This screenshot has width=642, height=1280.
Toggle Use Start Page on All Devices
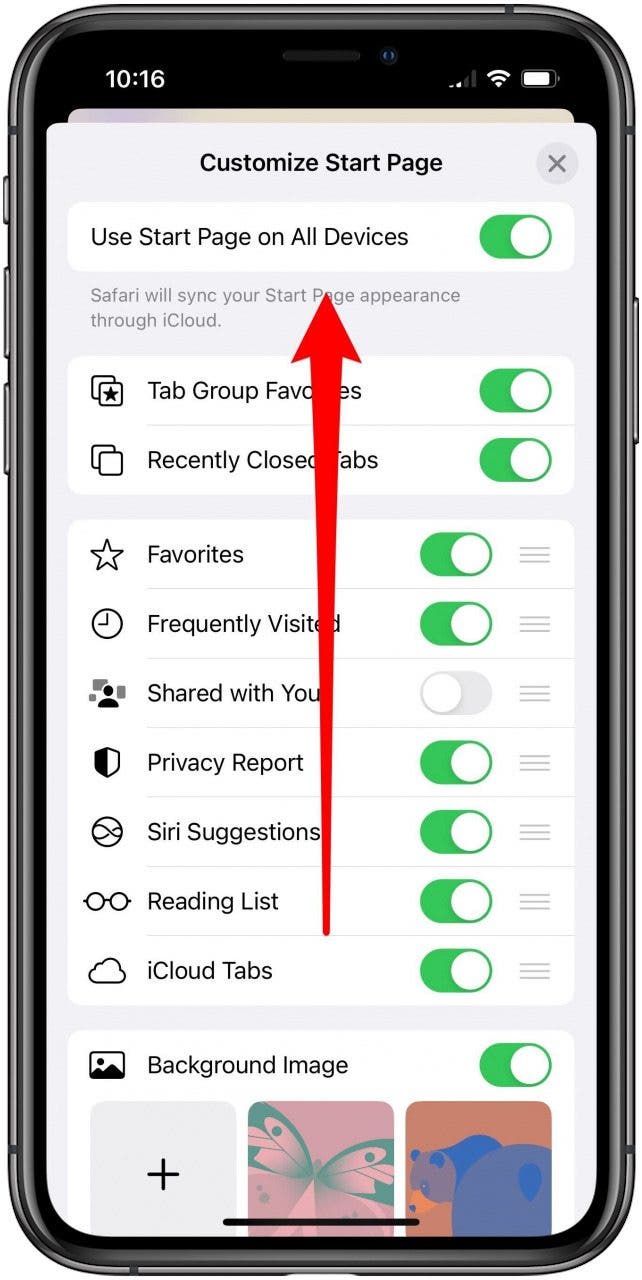click(x=515, y=237)
